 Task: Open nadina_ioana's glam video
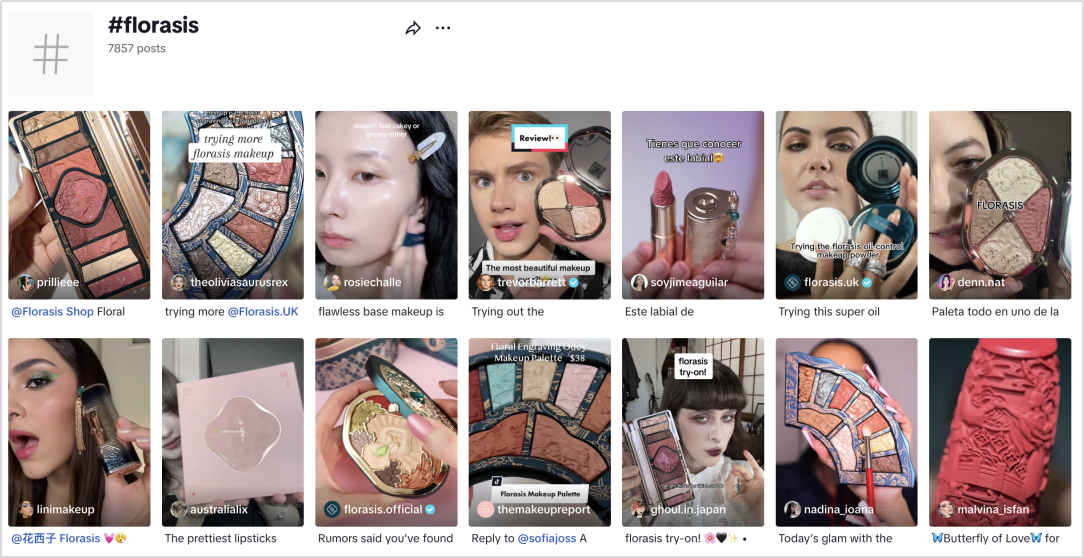click(x=846, y=431)
